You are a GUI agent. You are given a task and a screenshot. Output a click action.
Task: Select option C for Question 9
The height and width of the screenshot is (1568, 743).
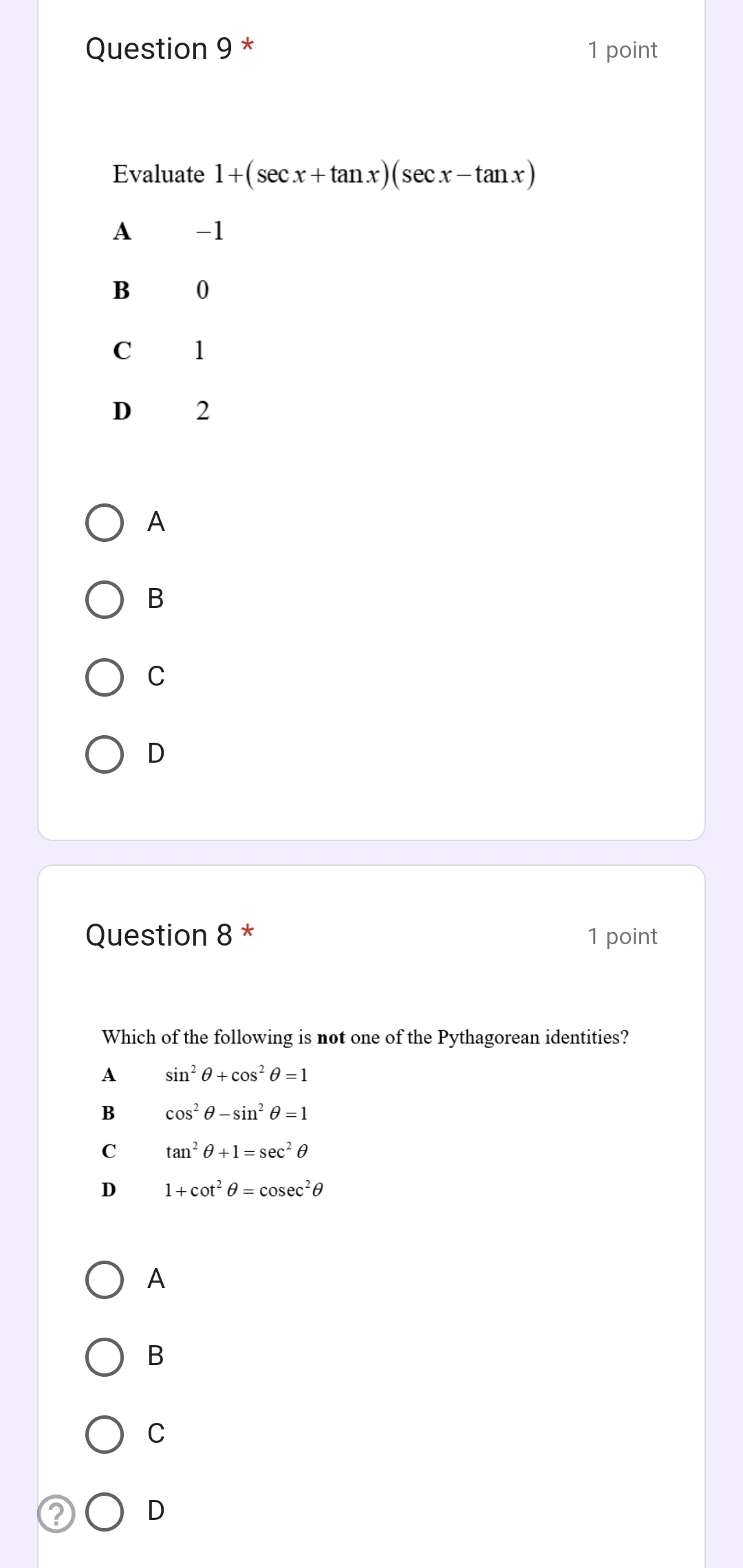click(105, 677)
